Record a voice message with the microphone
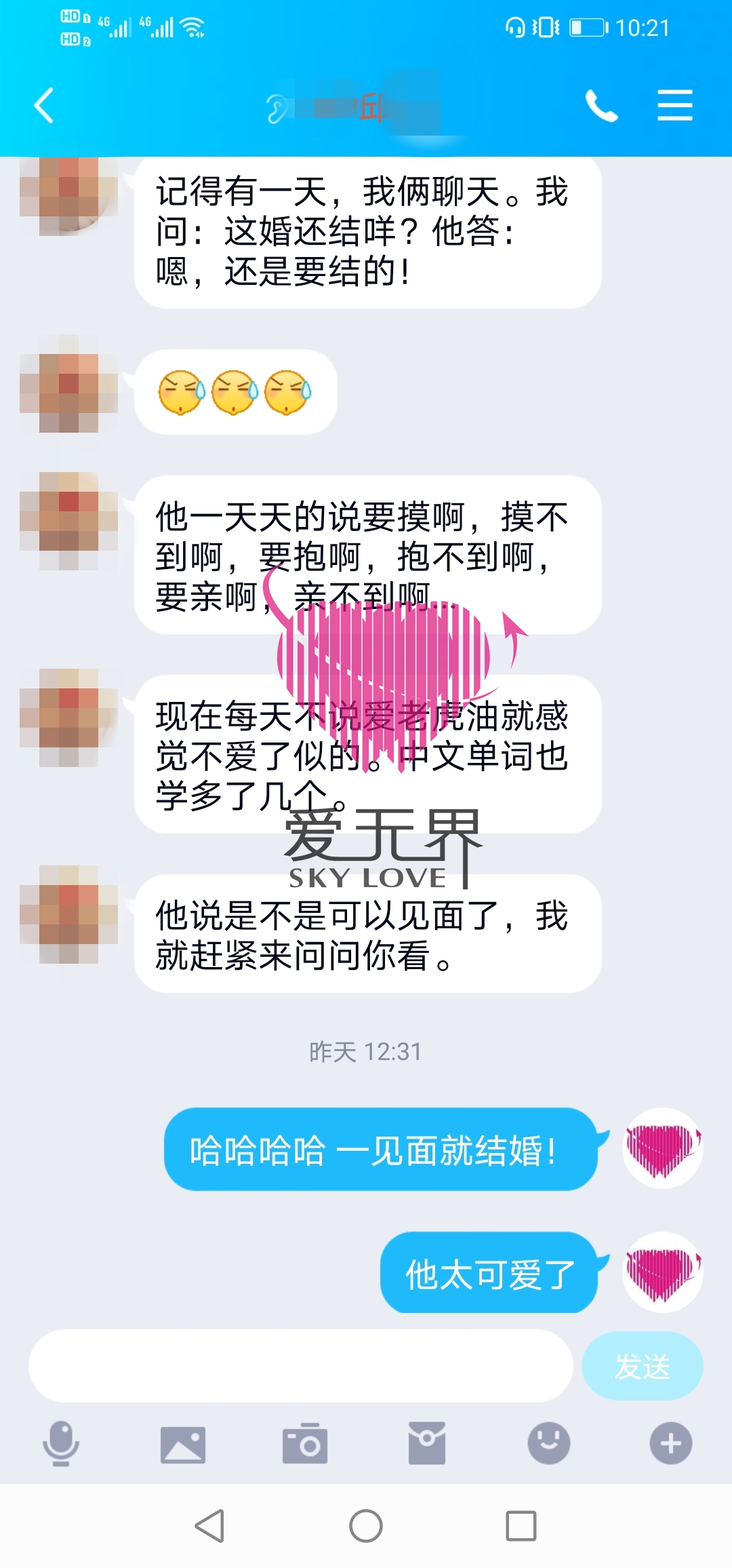 [61, 1443]
